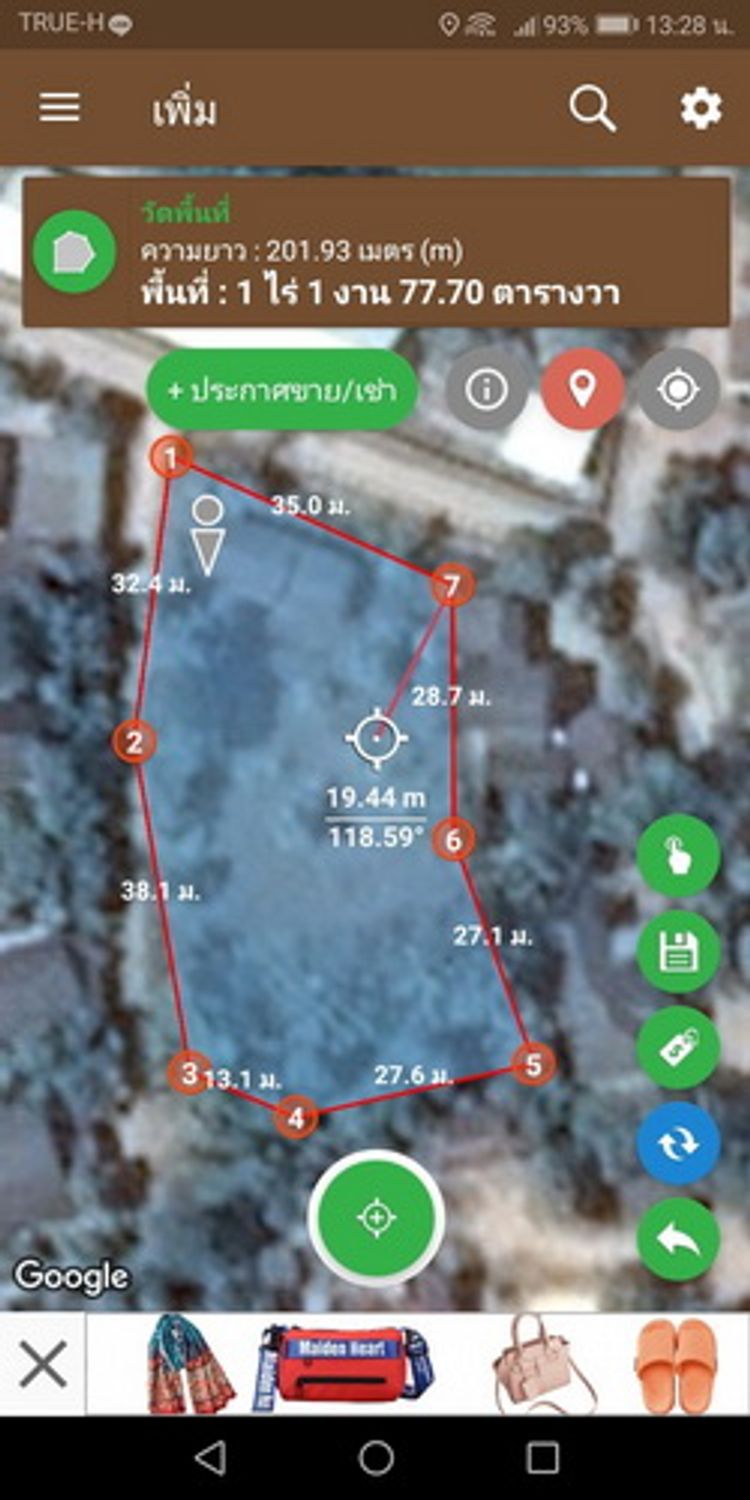The height and width of the screenshot is (1500, 750).
Task: Tap the red location pin button
Action: tap(582, 390)
